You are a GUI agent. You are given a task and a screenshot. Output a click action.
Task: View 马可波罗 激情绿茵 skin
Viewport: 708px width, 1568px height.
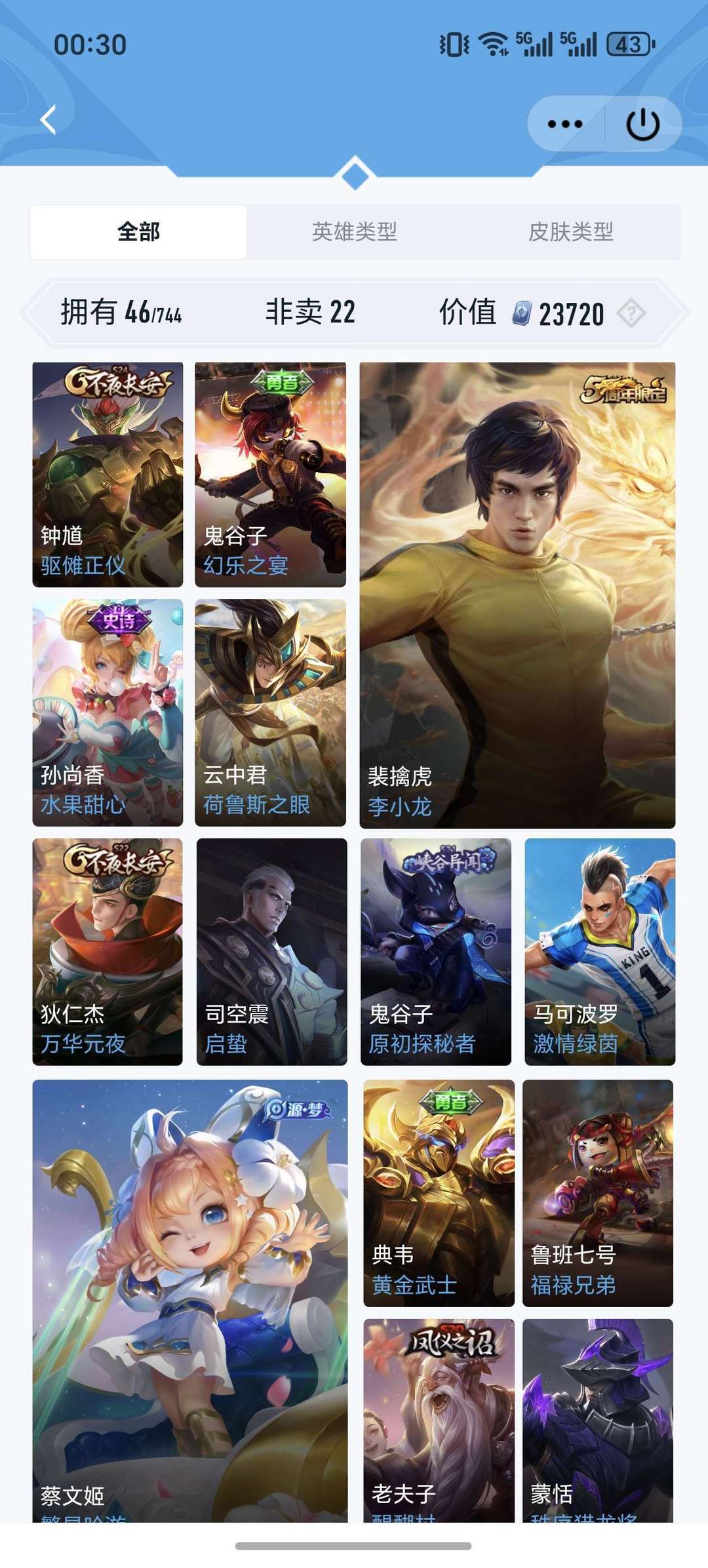(x=599, y=952)
